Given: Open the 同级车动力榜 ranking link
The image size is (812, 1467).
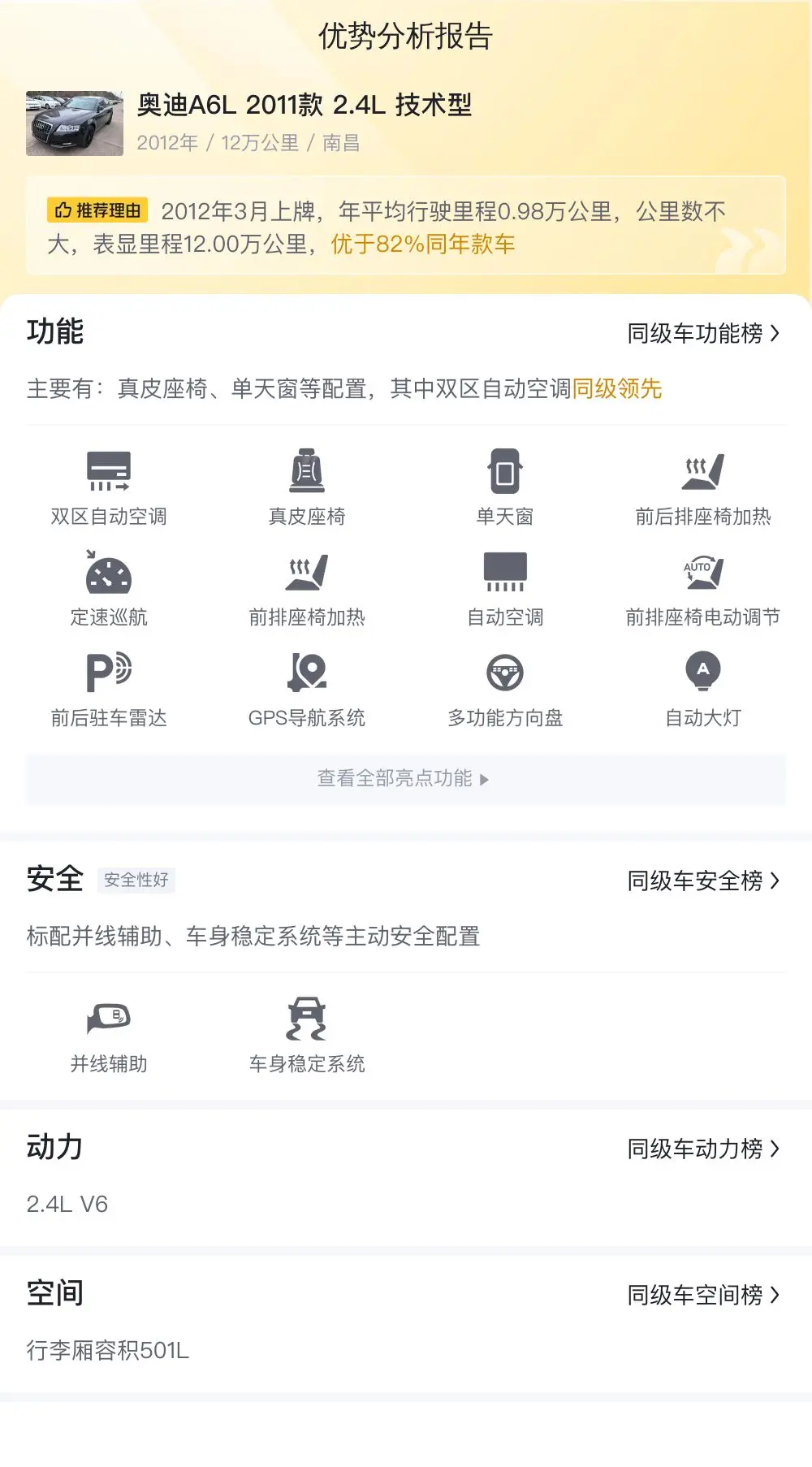Looking at the screenshot, I should (x=703, y=1149).
